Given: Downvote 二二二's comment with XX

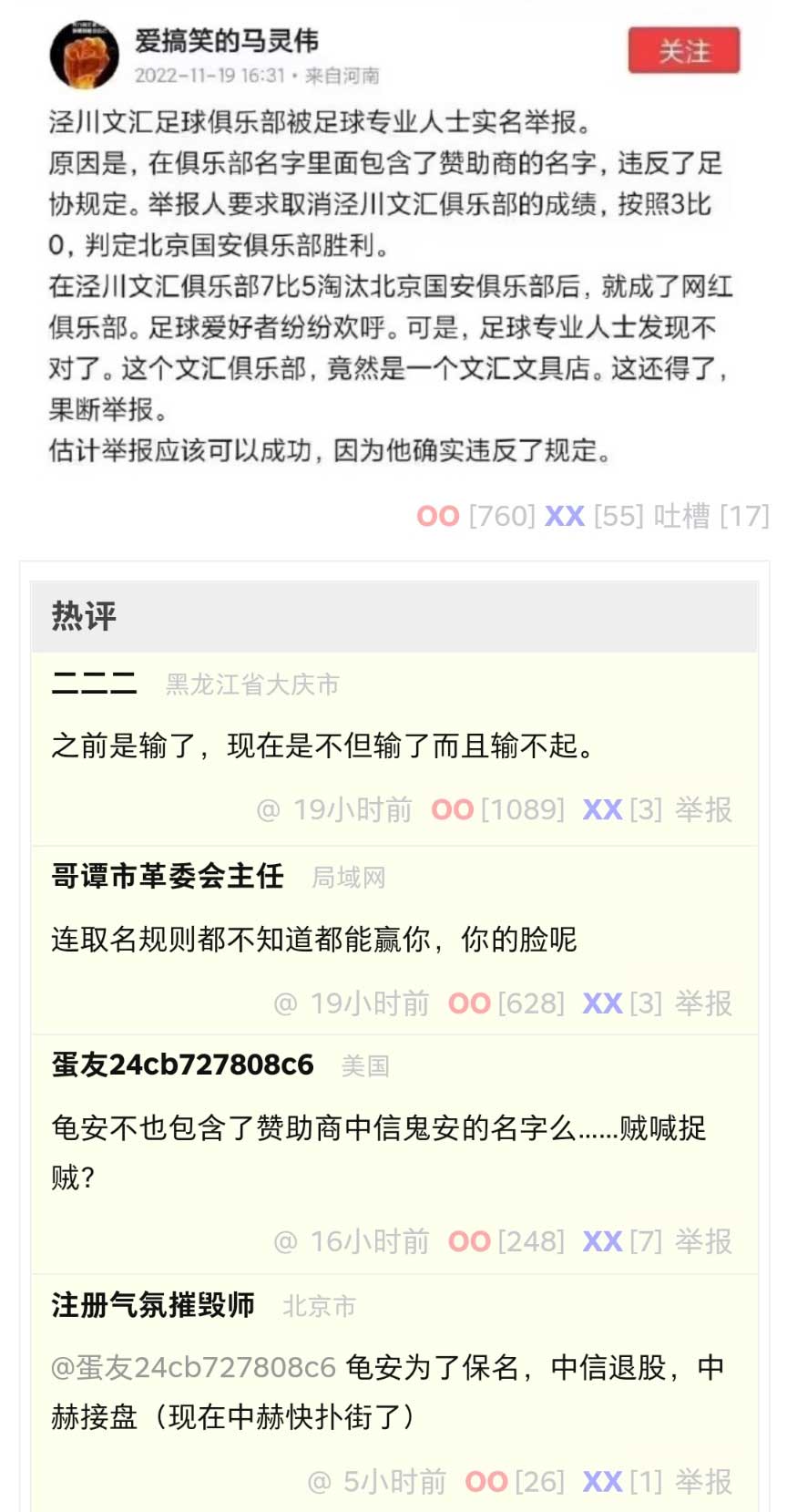Looking at the screenshot, I should tap(602, 809).
